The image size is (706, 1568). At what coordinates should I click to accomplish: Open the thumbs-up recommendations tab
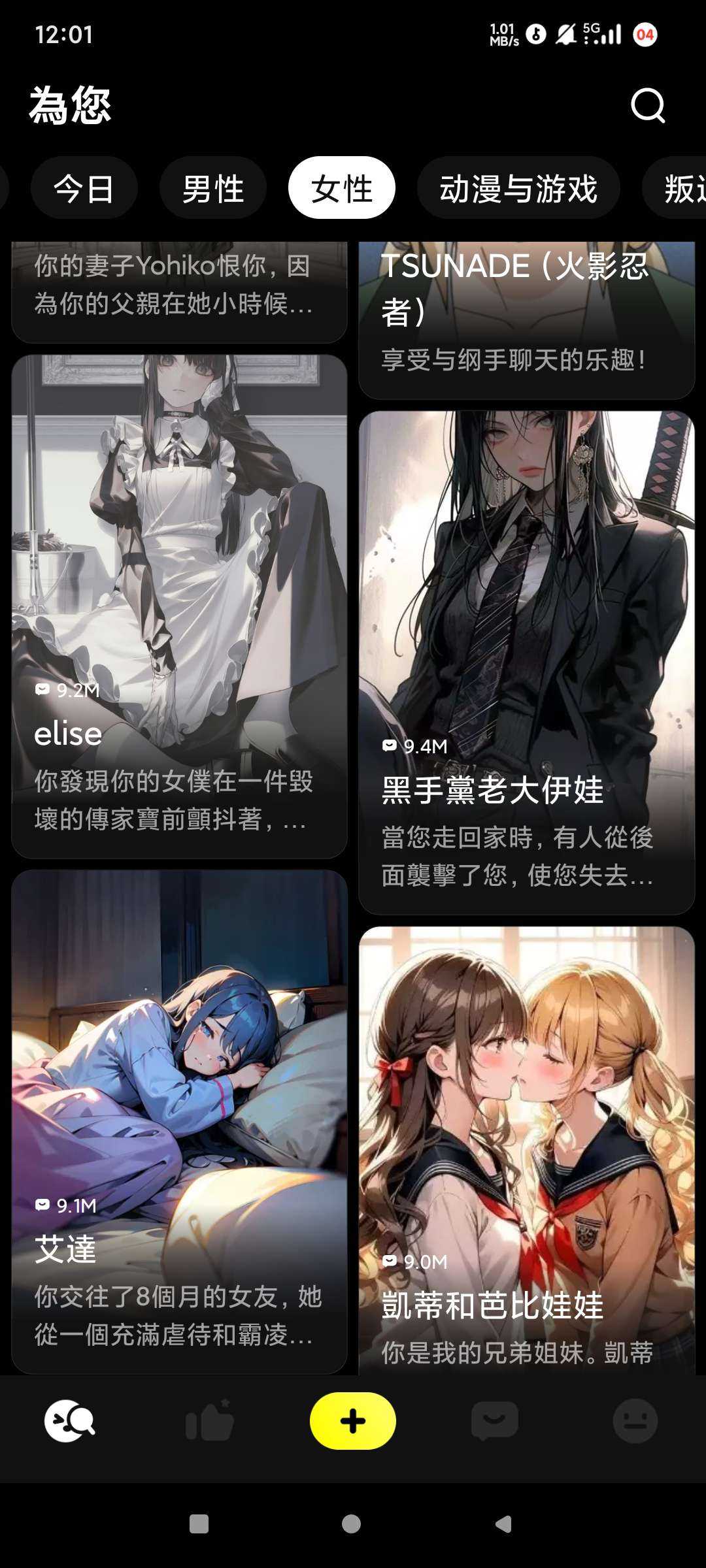tap(210, 1421)
